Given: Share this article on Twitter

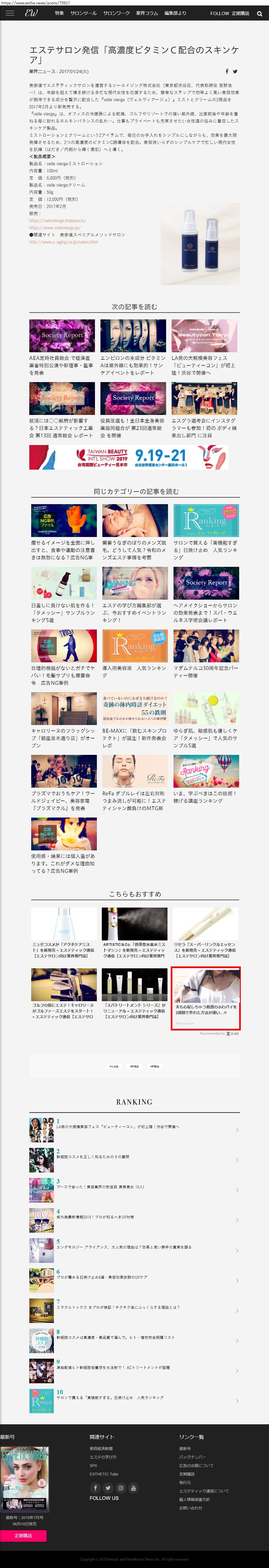Looking at the screenshot, I should point(235,71).
